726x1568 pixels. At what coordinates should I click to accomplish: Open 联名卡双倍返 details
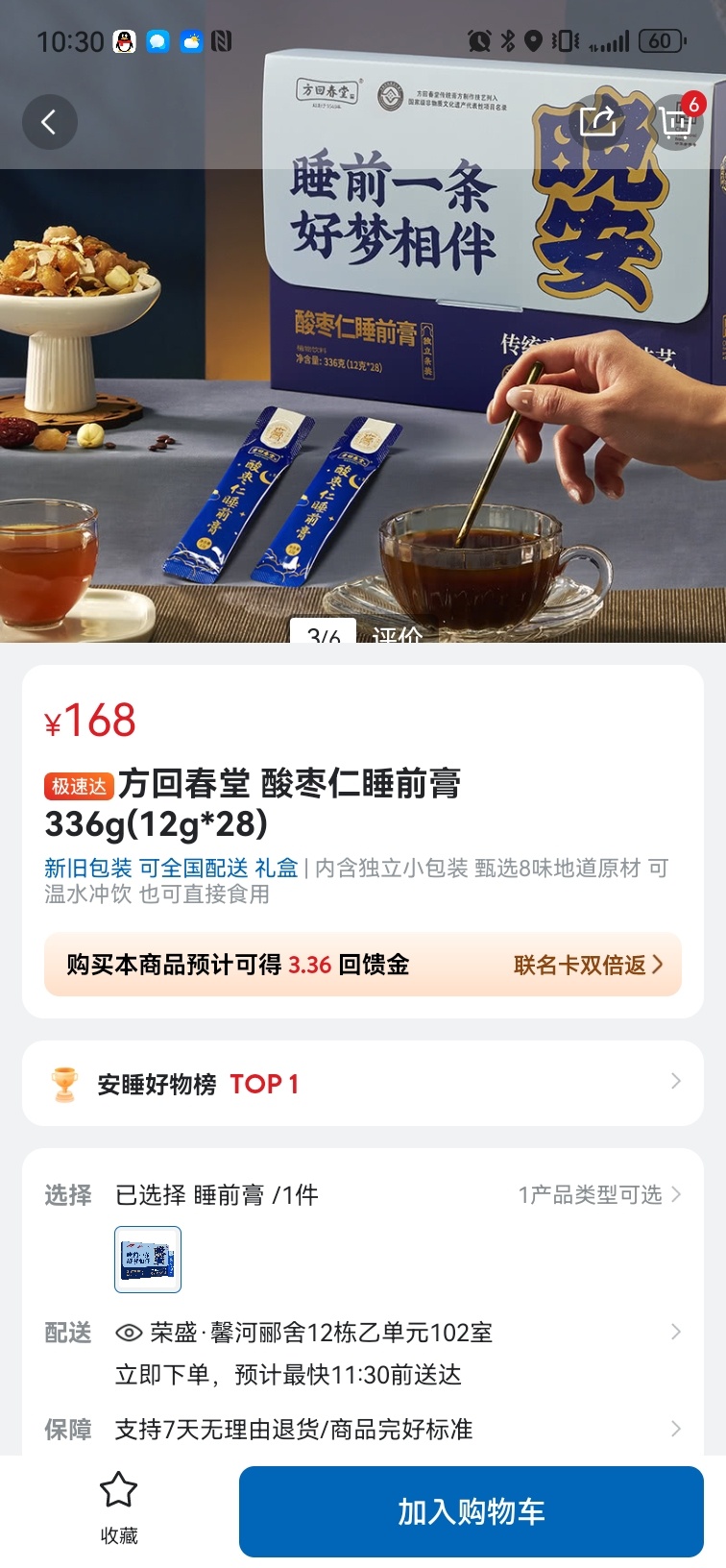point(588,965)
